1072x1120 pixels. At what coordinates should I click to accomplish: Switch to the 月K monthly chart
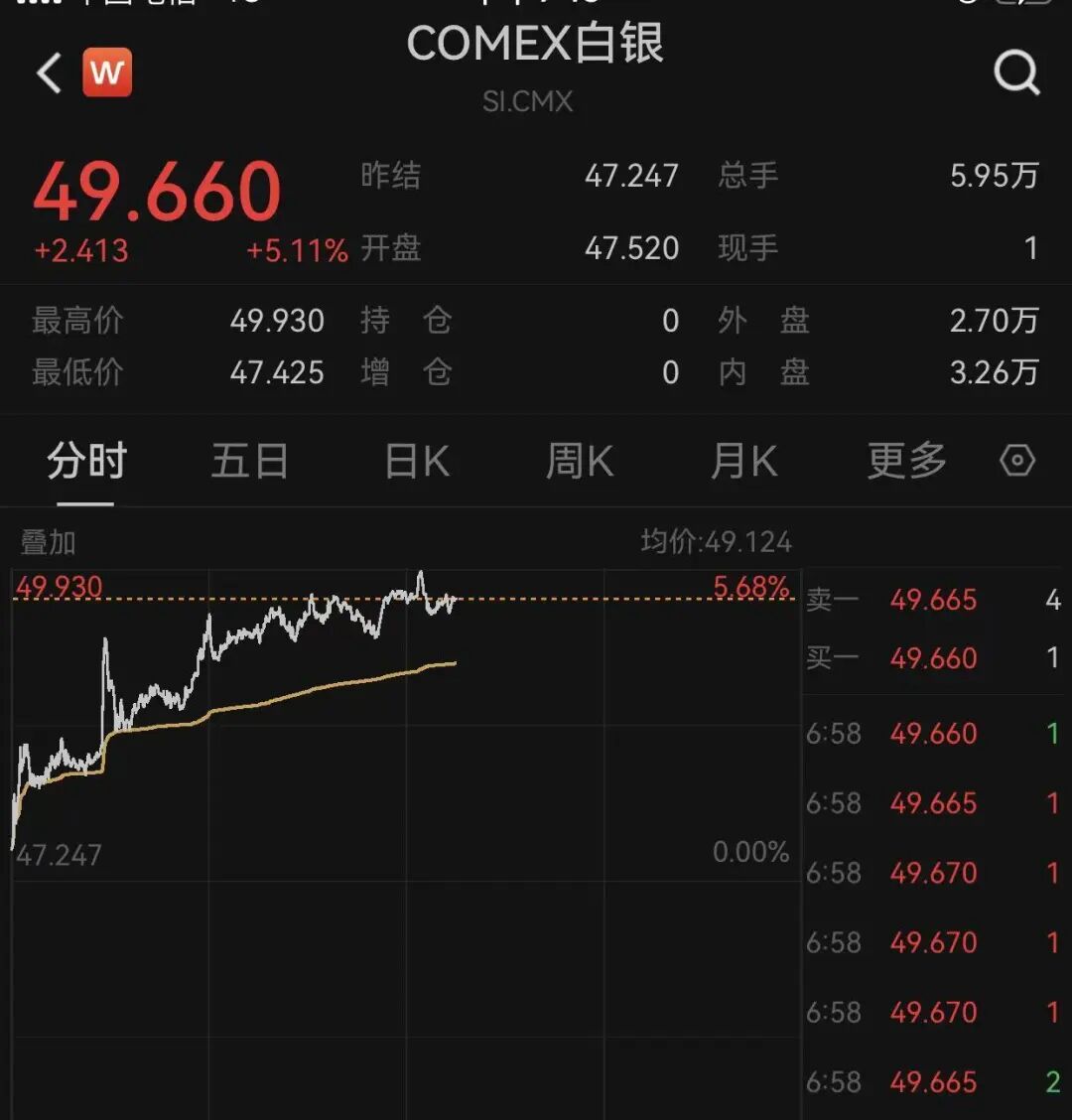click(742, 460)
